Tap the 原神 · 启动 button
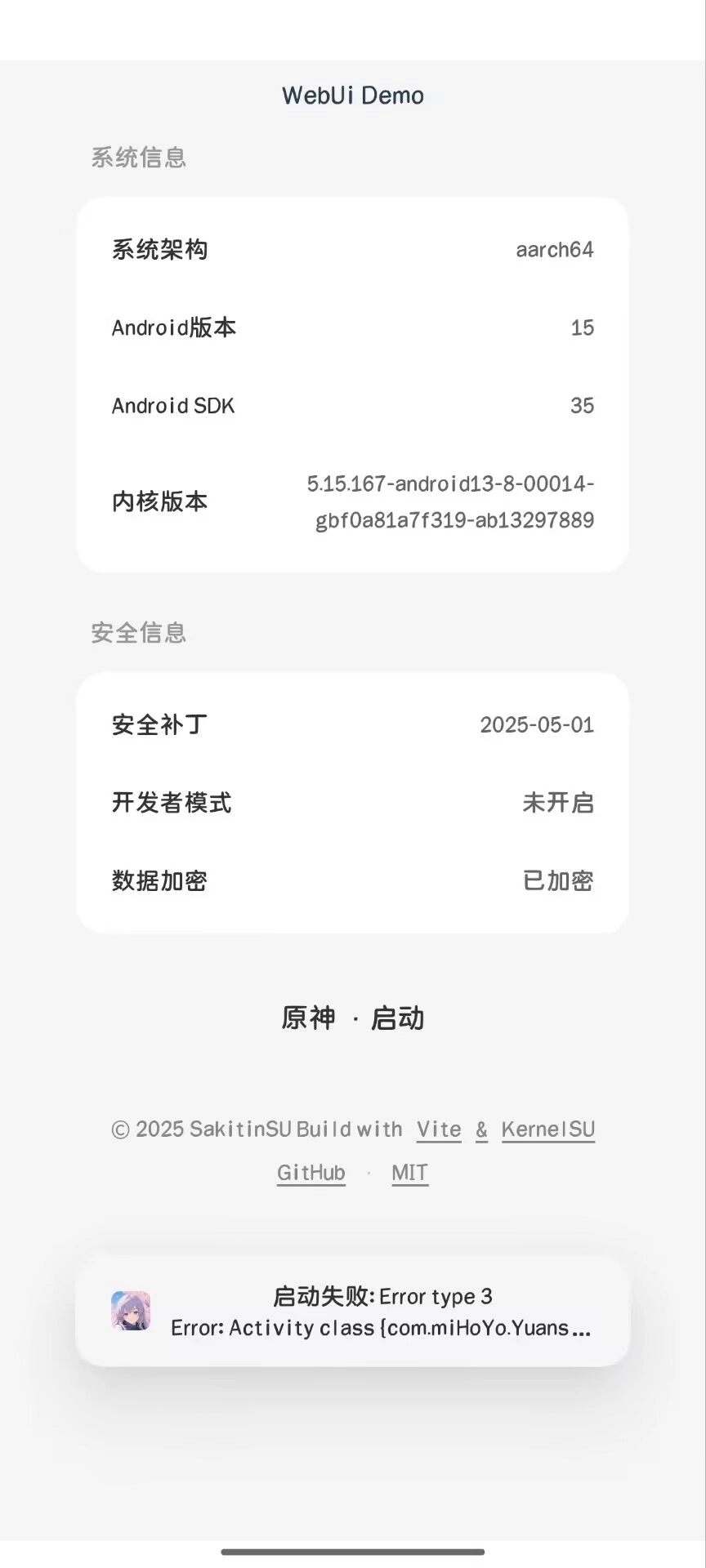 pos(353,1018)
